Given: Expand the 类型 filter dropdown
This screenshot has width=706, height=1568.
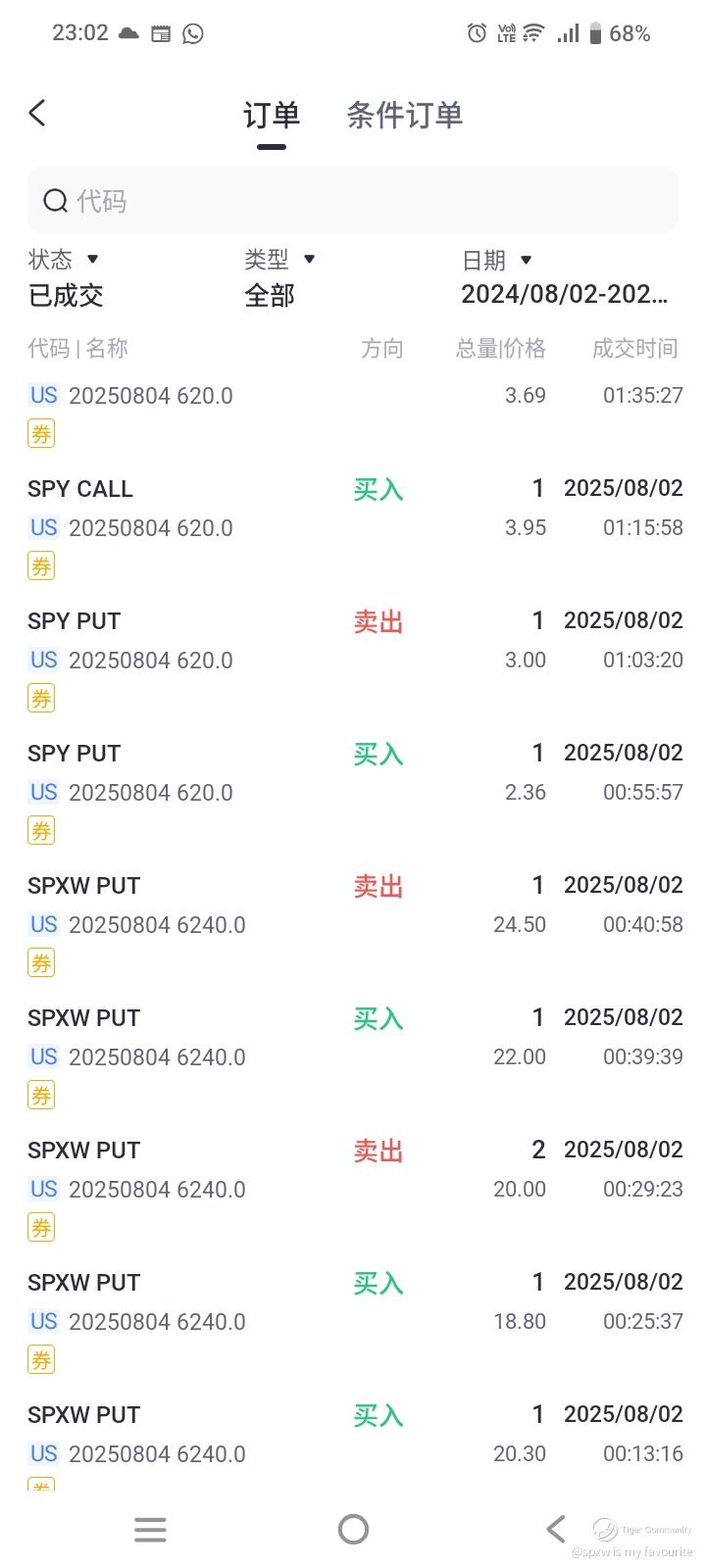Looking at the screenshot, I should tap(280, 277).
